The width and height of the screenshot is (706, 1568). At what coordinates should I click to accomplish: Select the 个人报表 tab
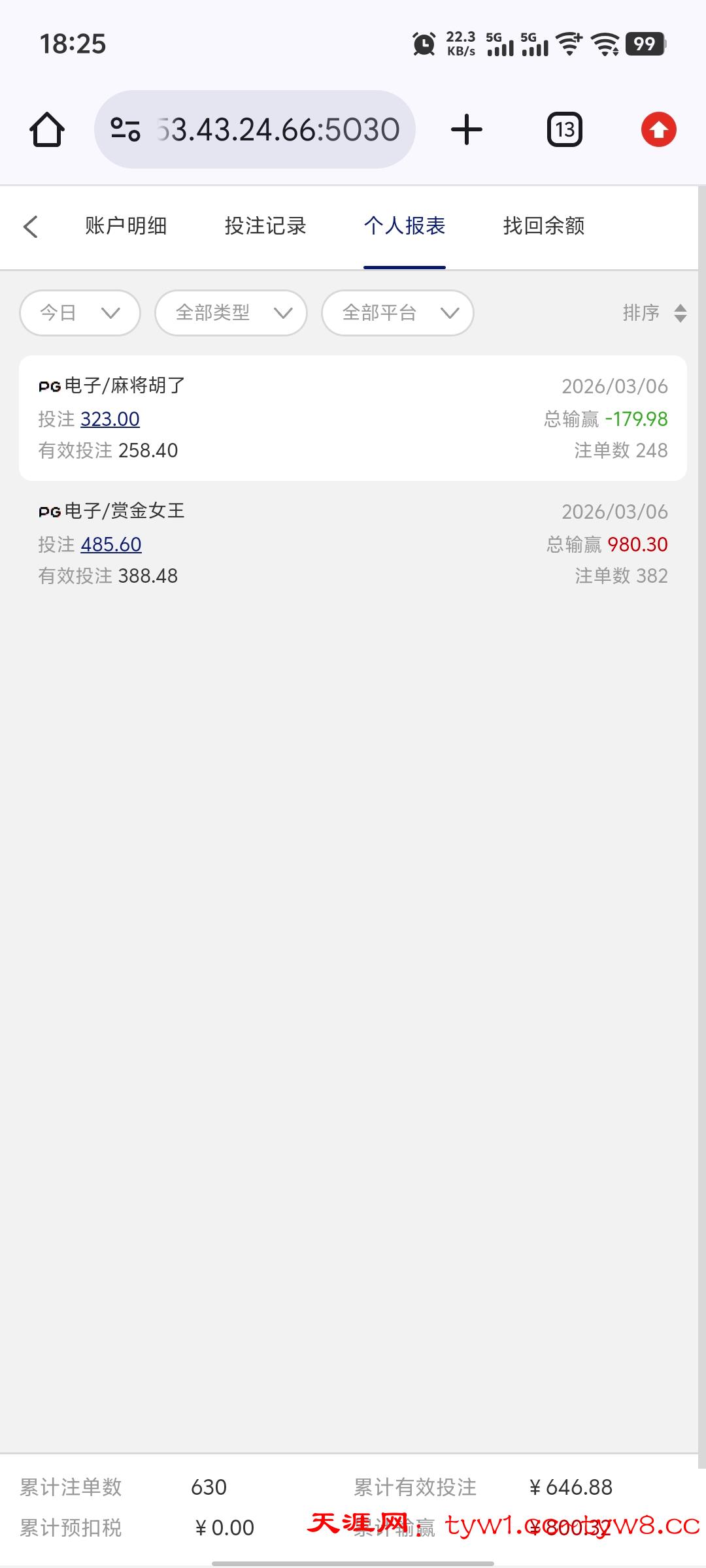click(405, 226)
